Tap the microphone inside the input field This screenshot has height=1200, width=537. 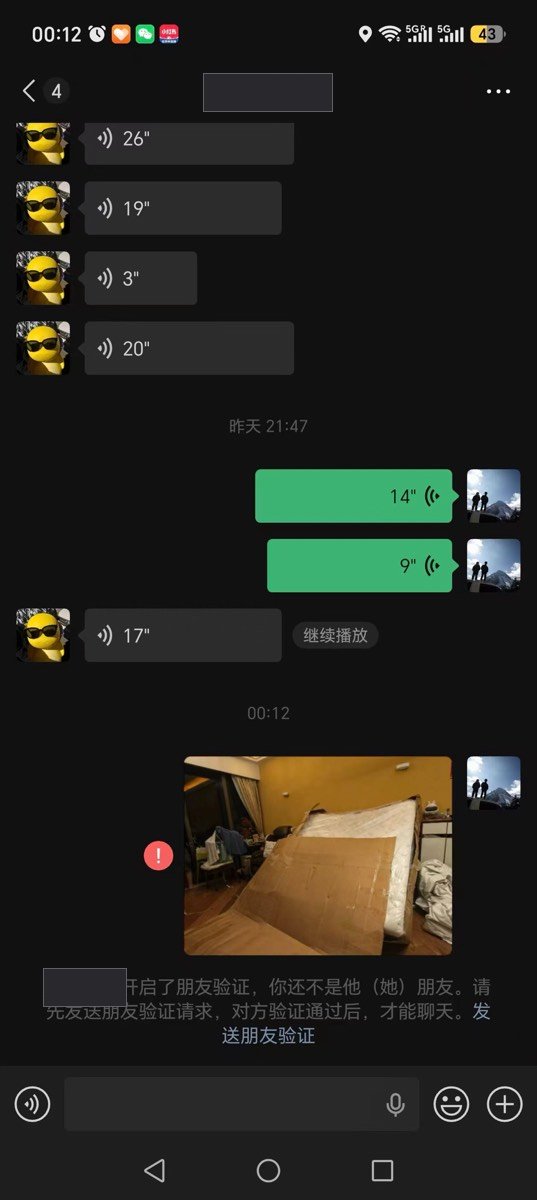coord(396,1105)
